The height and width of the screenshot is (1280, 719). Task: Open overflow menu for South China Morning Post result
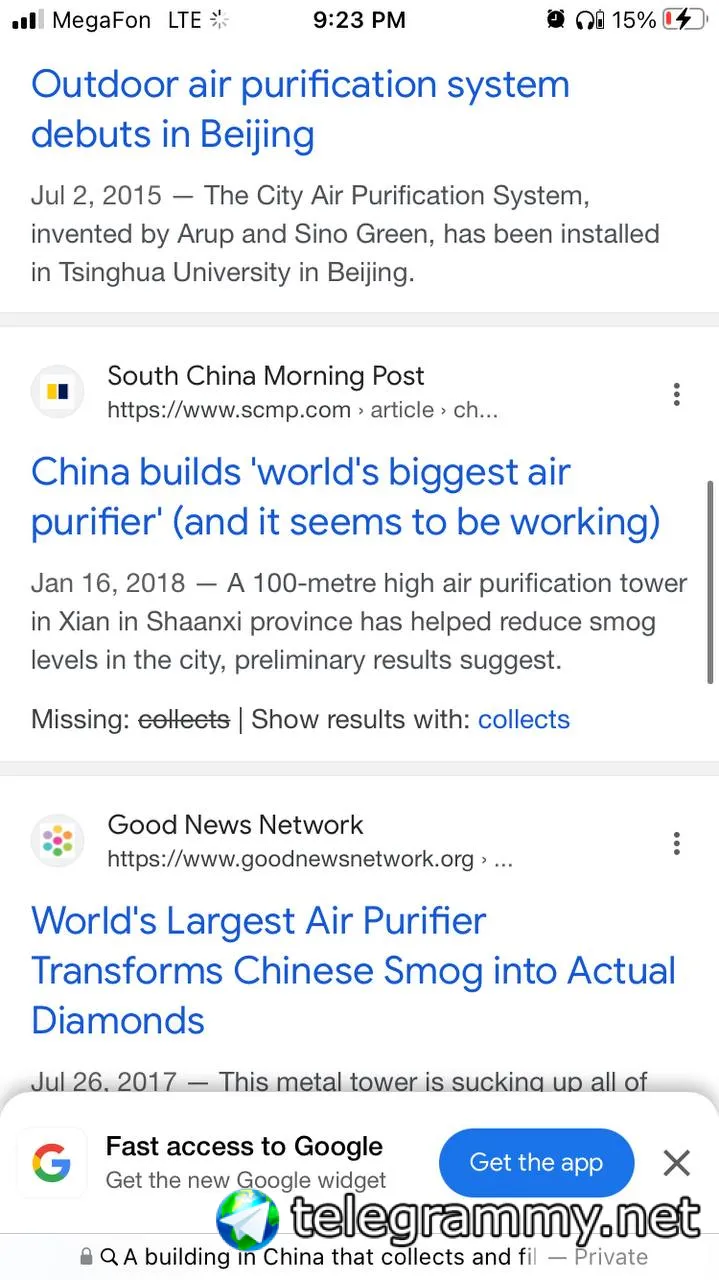point(677,394)
